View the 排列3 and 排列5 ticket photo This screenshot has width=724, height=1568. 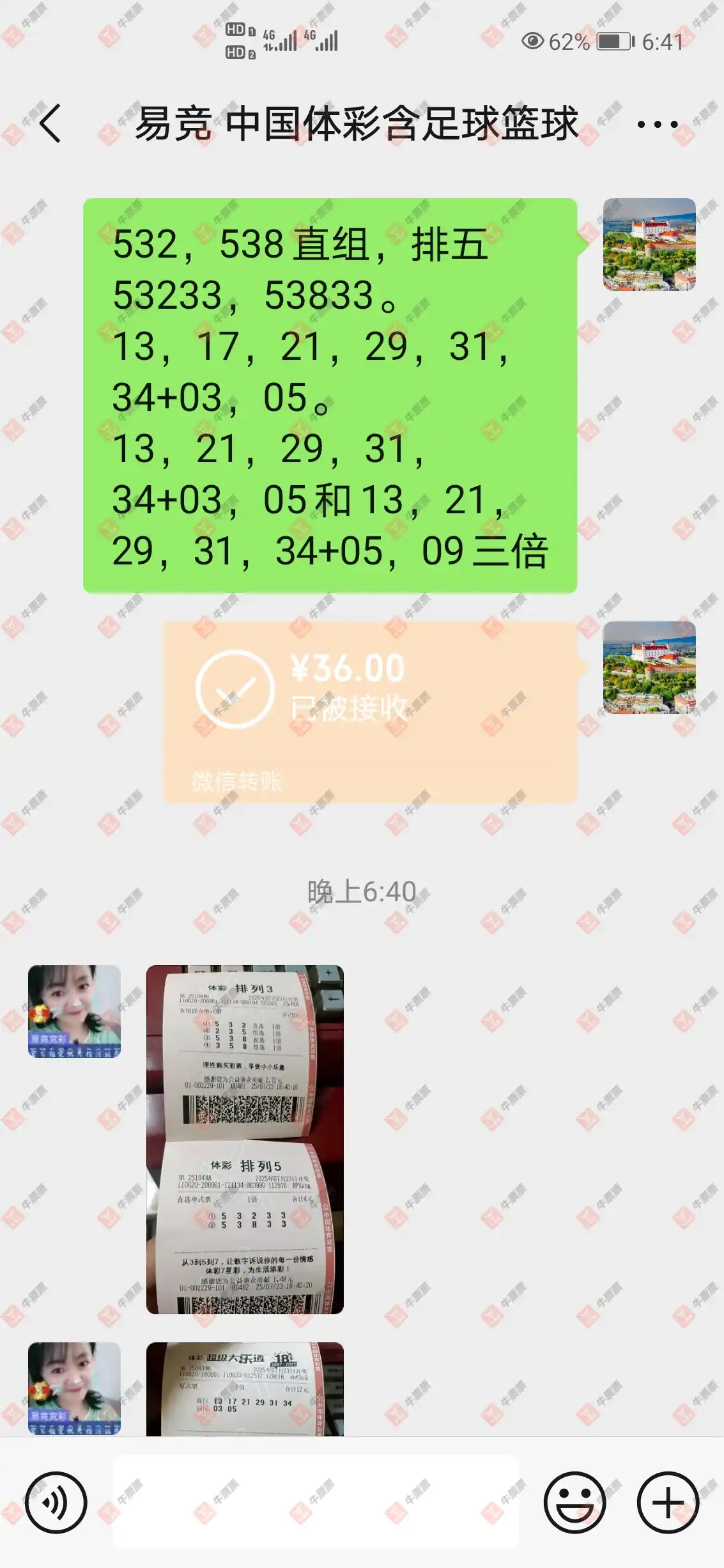pyautogui.click(x=245, y=1139)
